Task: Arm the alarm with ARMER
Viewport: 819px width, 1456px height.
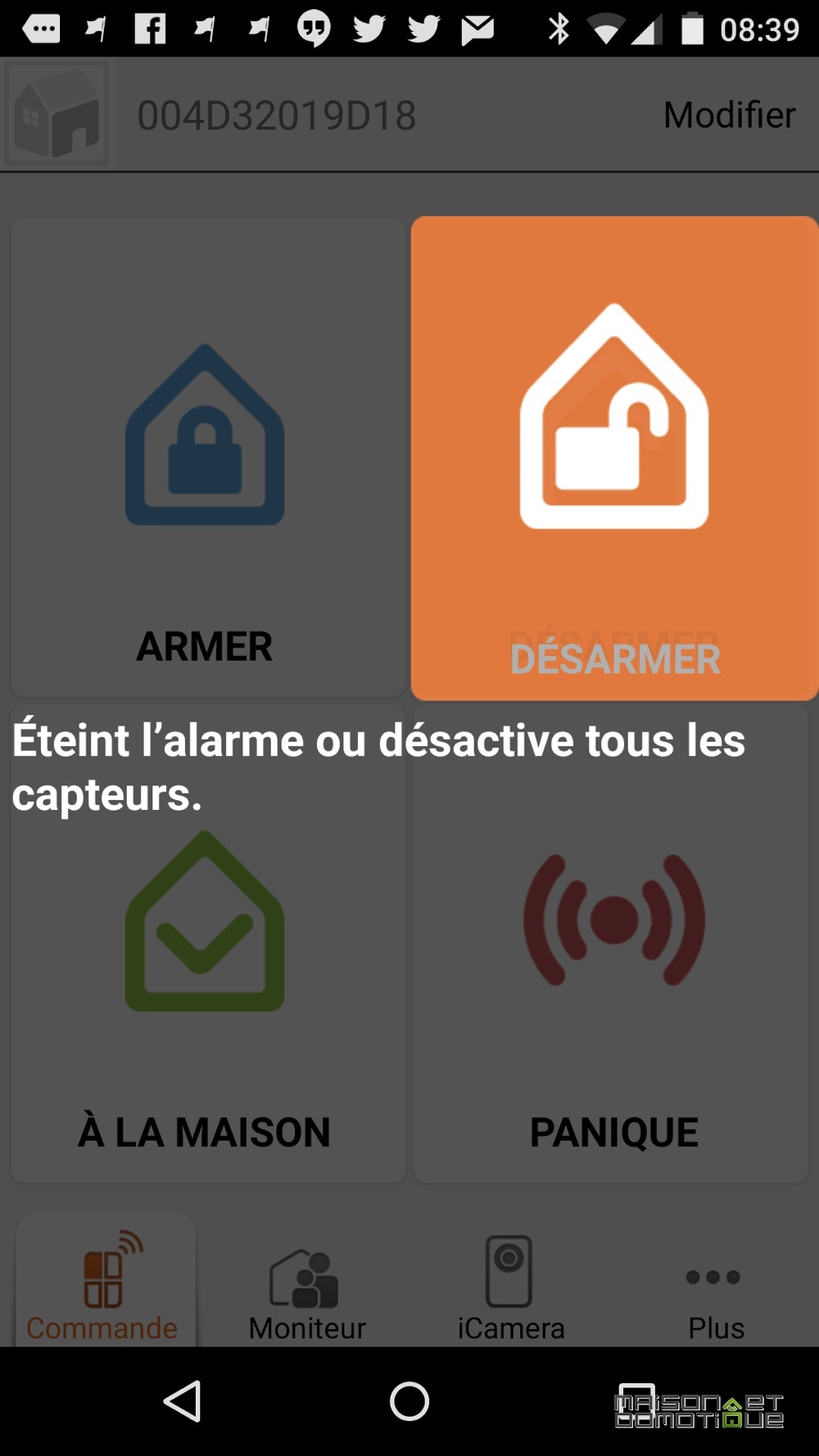Action: [207, 457]
